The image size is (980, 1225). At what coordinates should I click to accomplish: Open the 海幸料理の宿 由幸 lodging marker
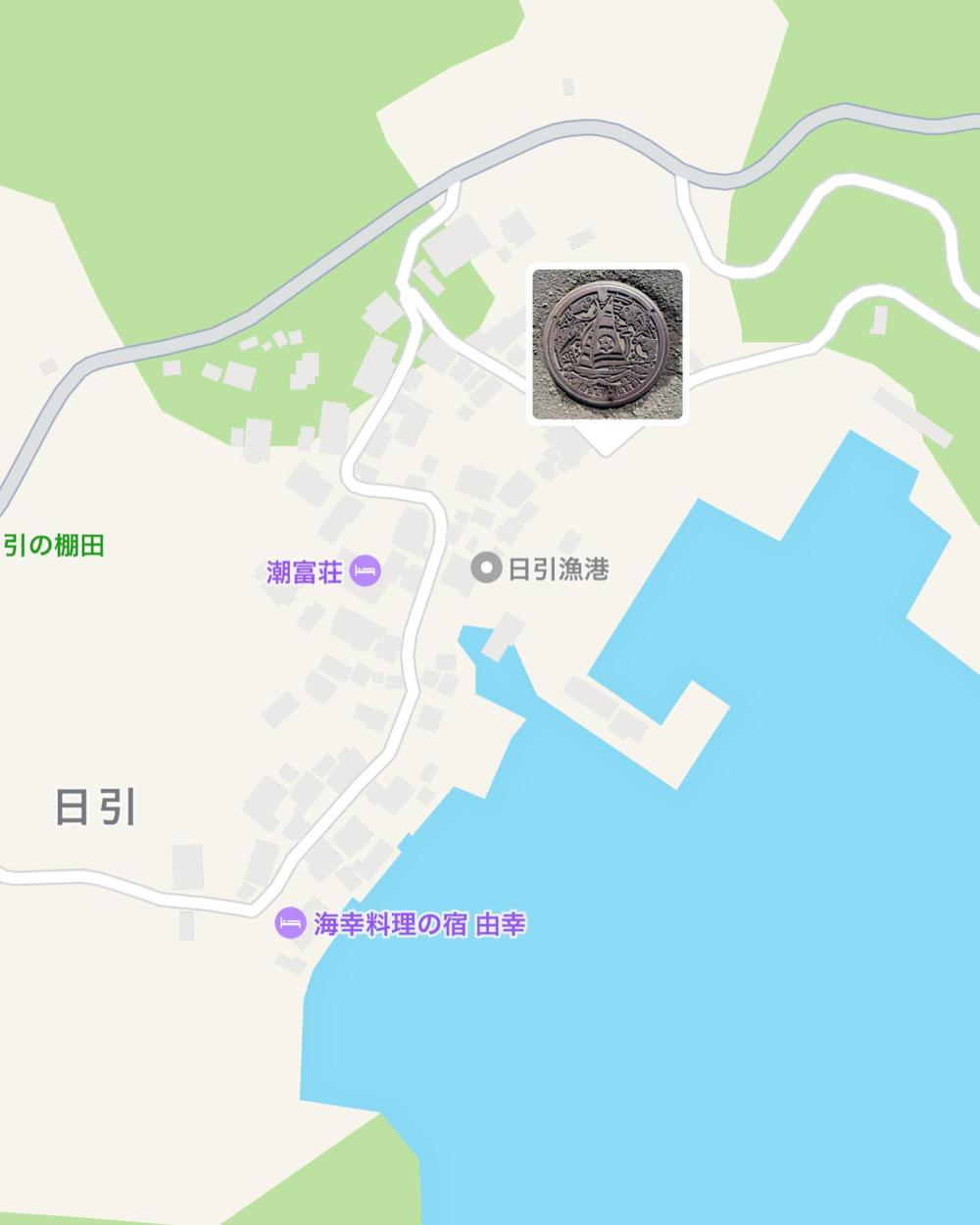290,923
